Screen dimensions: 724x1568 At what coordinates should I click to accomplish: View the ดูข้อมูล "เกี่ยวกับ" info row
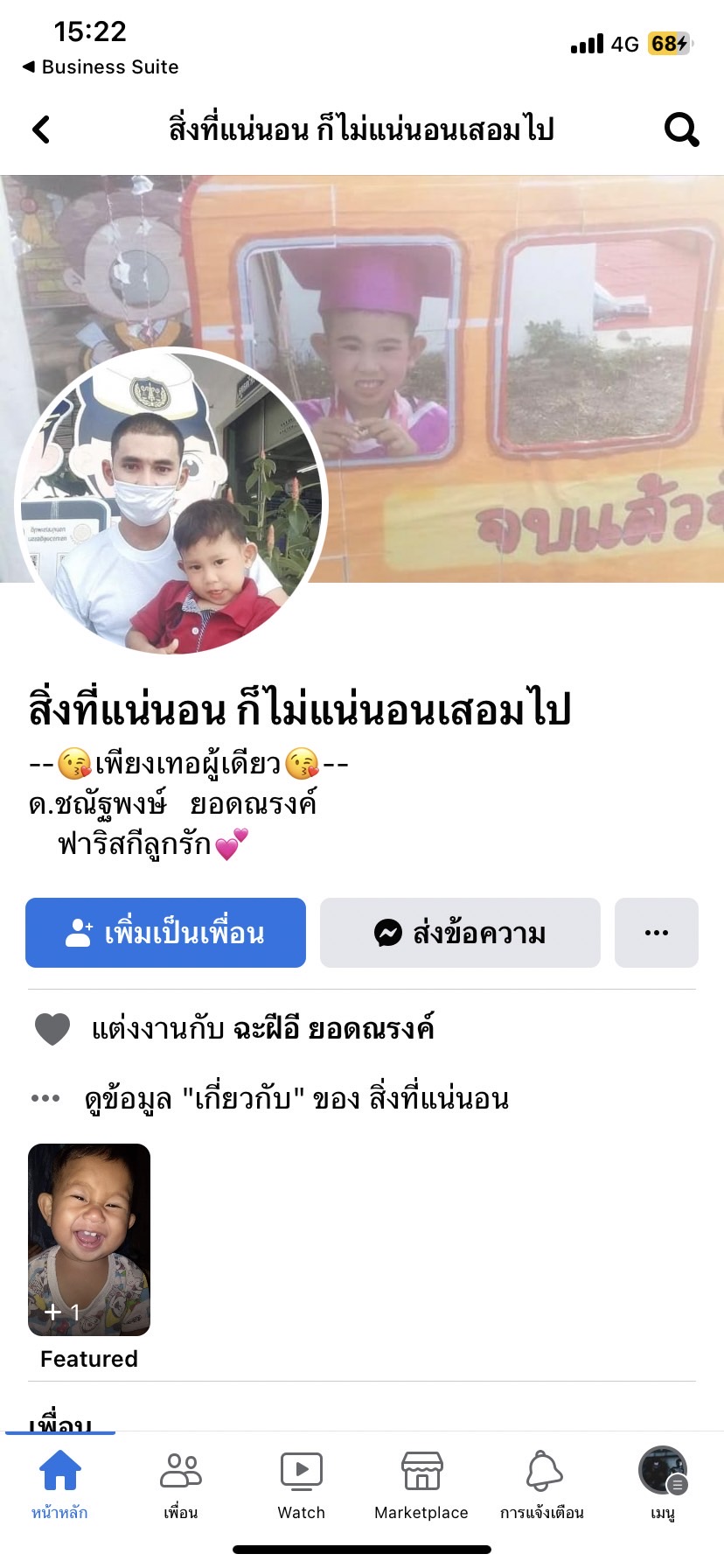(x=297, y=1097)
